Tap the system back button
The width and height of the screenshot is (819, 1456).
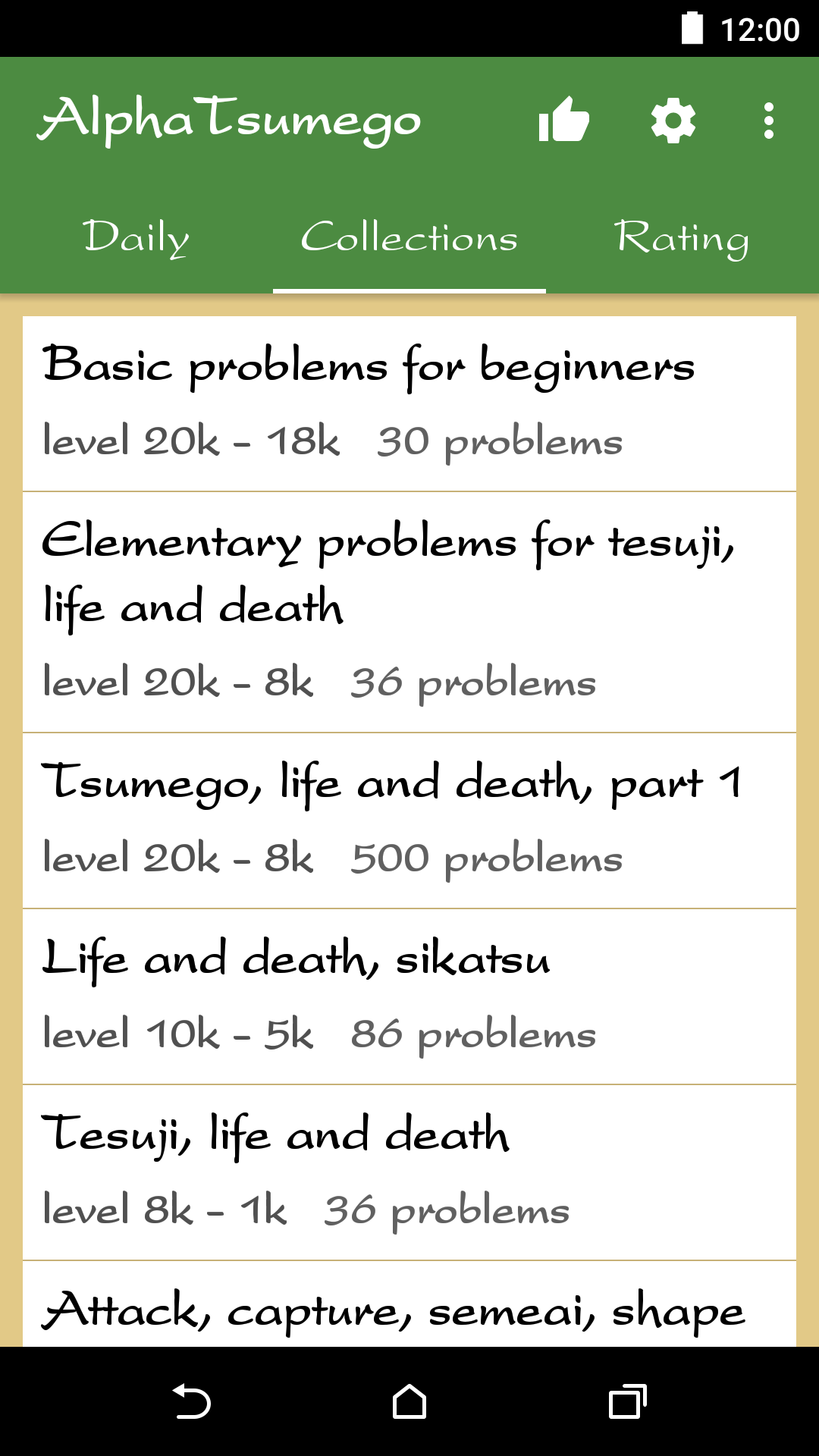[192, 1401]
